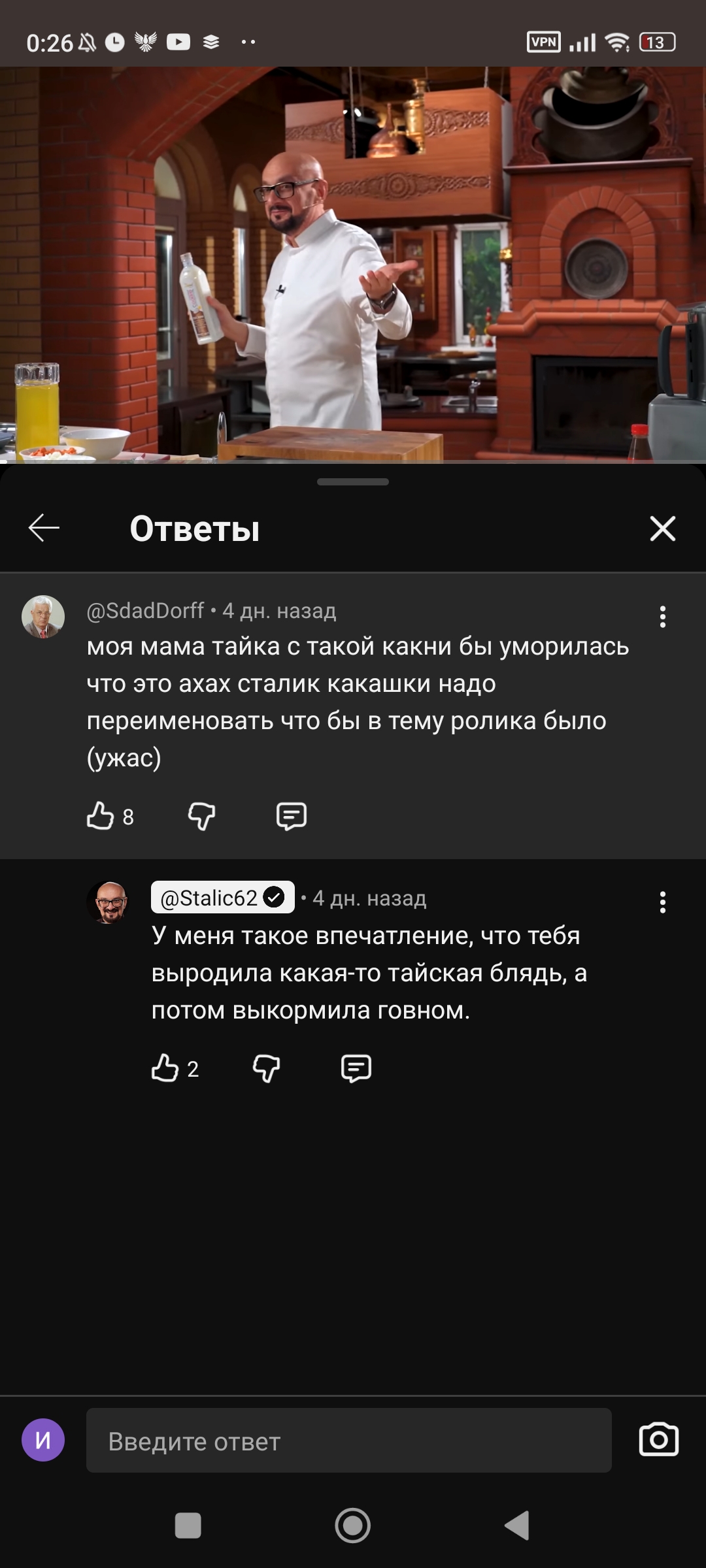
Task: Dislike the reply from @Stalic62
Action: (x=266, y=1068)
